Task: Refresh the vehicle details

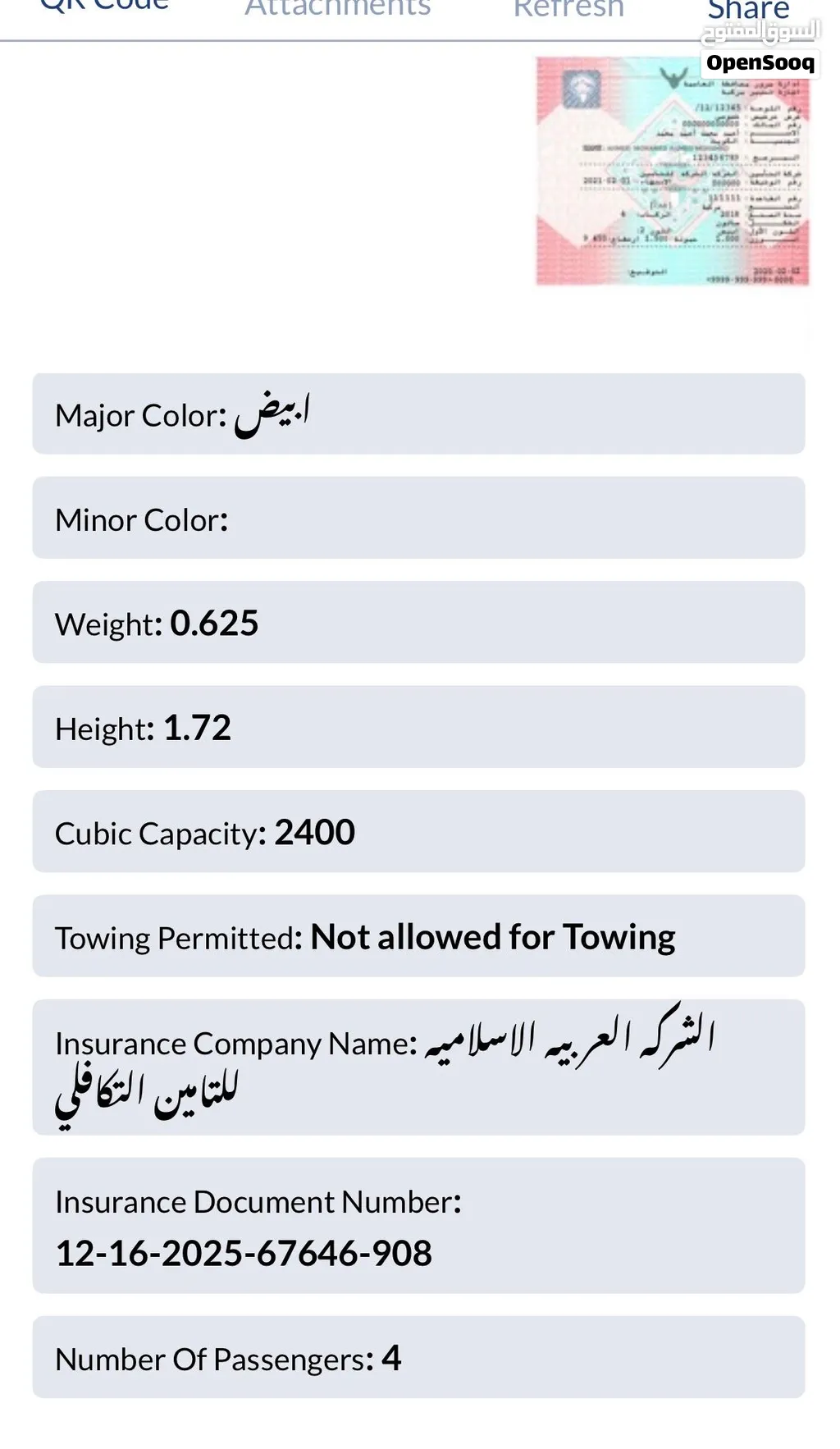Action: 568,9
